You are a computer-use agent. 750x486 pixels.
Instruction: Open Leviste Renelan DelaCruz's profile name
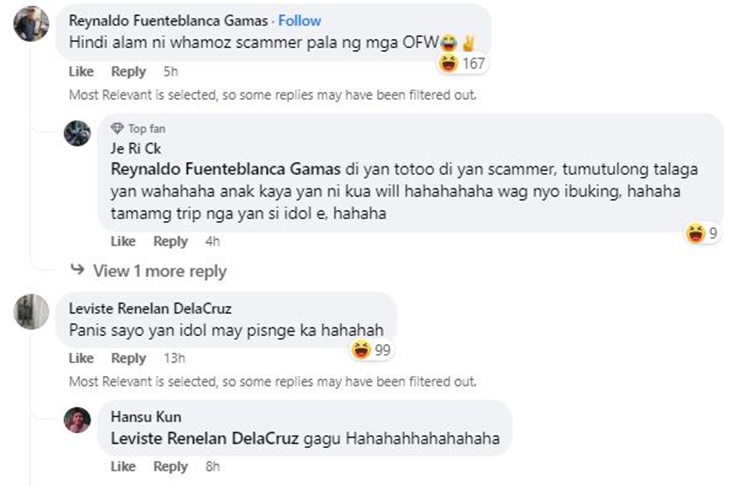tap(150, 308)
